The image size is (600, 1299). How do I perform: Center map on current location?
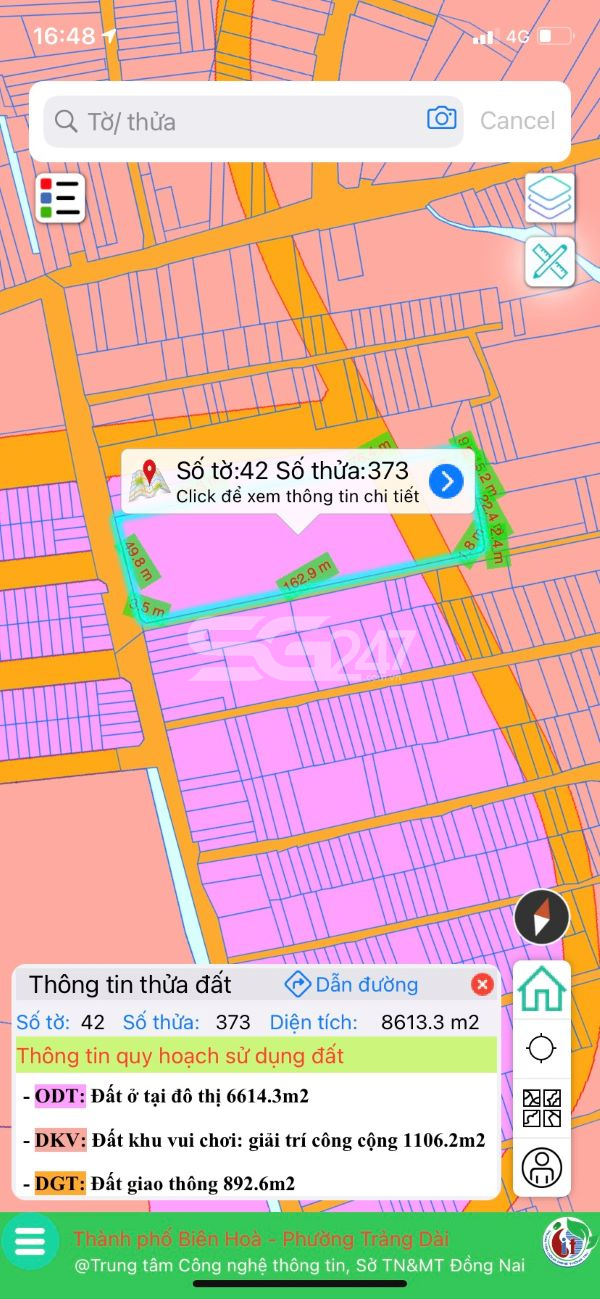(x=542, y=1049)
